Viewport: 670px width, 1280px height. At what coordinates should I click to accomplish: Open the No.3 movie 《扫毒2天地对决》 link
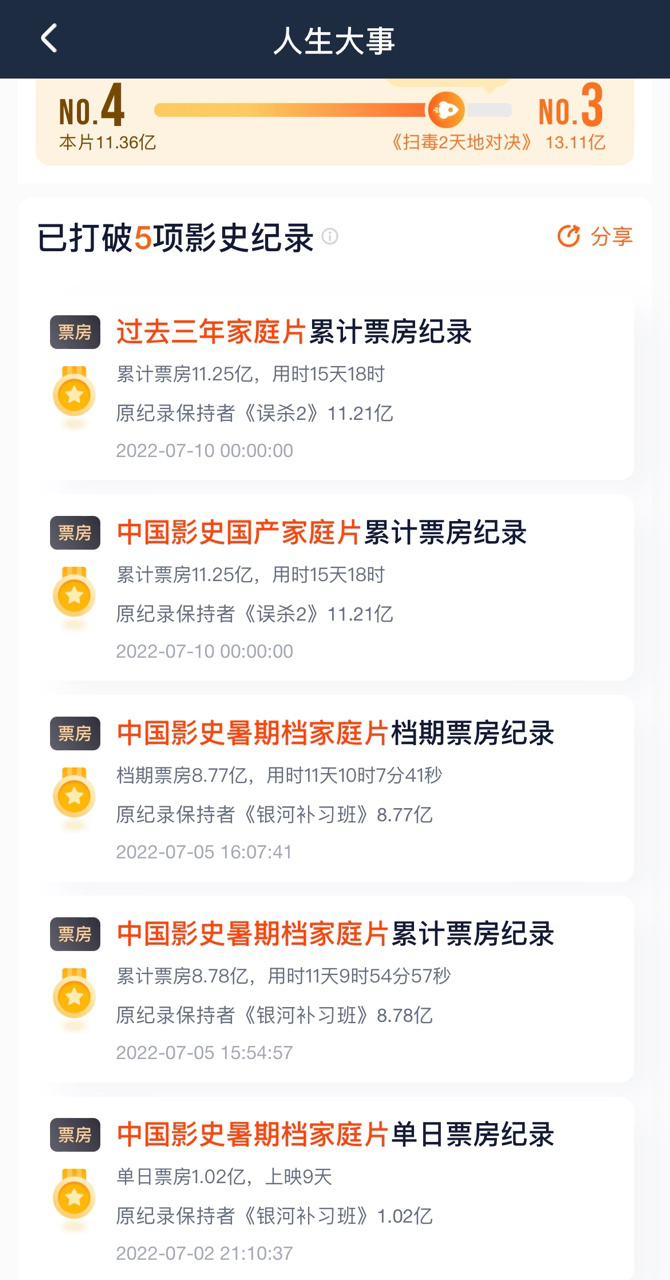click(x=461, y=143)
